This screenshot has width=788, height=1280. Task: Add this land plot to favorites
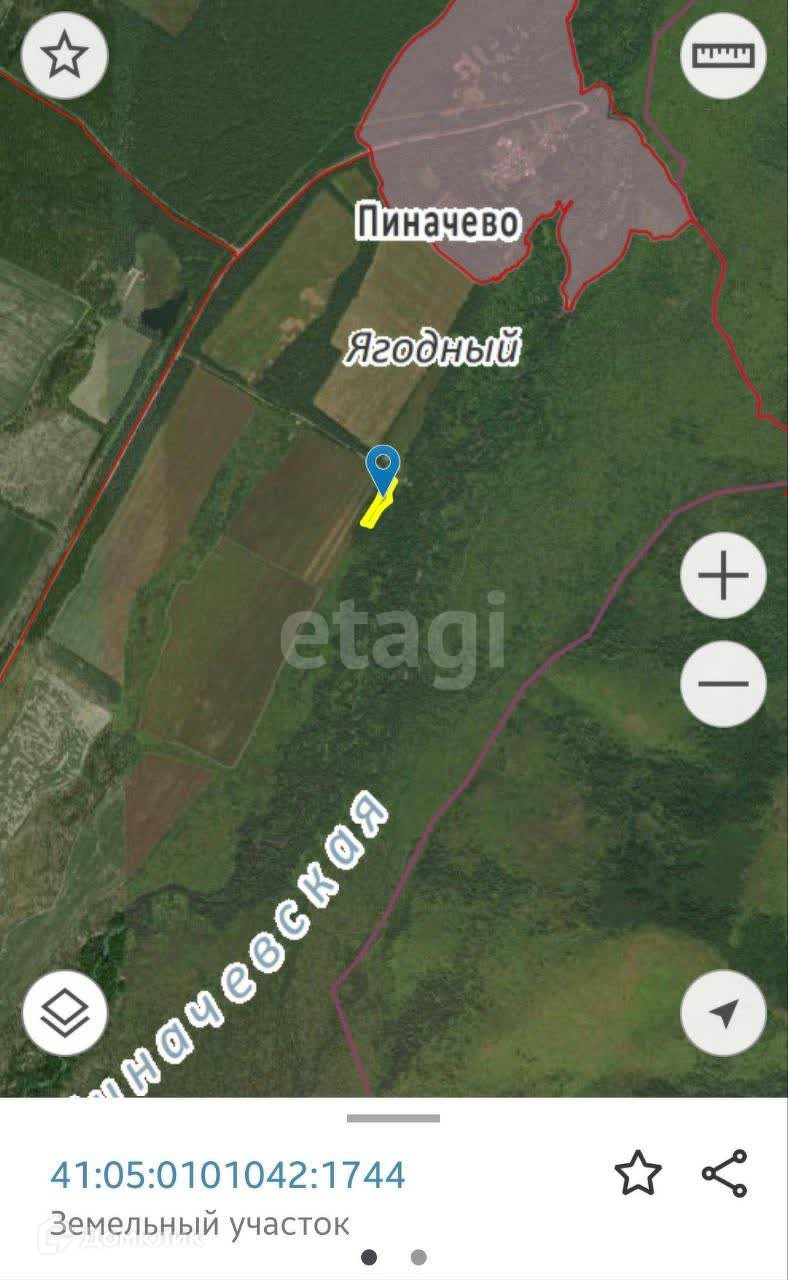pos(638,1173)
